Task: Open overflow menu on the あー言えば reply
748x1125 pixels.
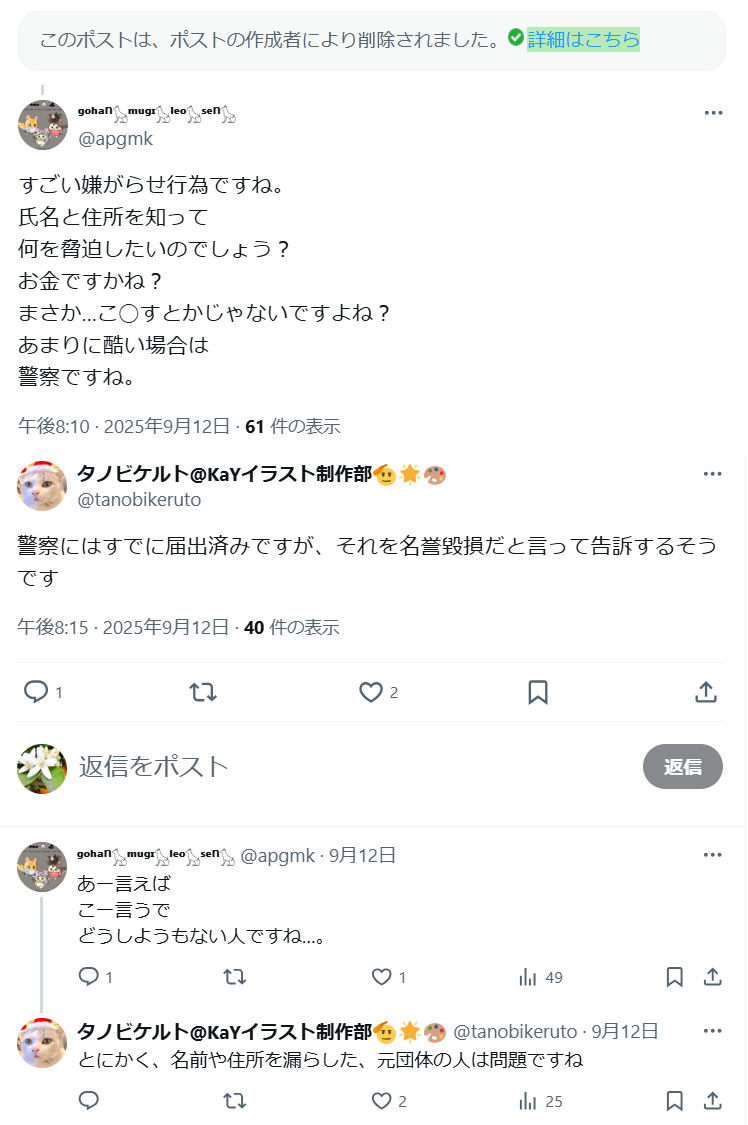Action: pos(713,855)
